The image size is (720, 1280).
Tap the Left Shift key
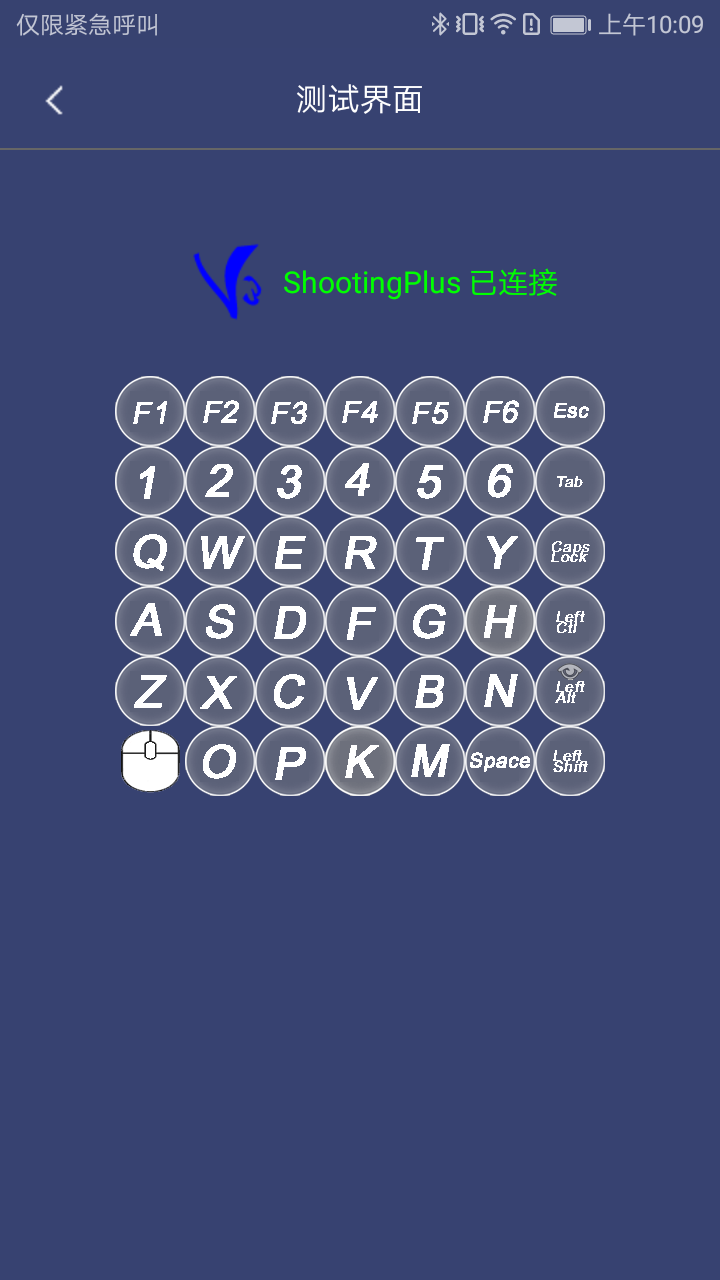(570, 761)
